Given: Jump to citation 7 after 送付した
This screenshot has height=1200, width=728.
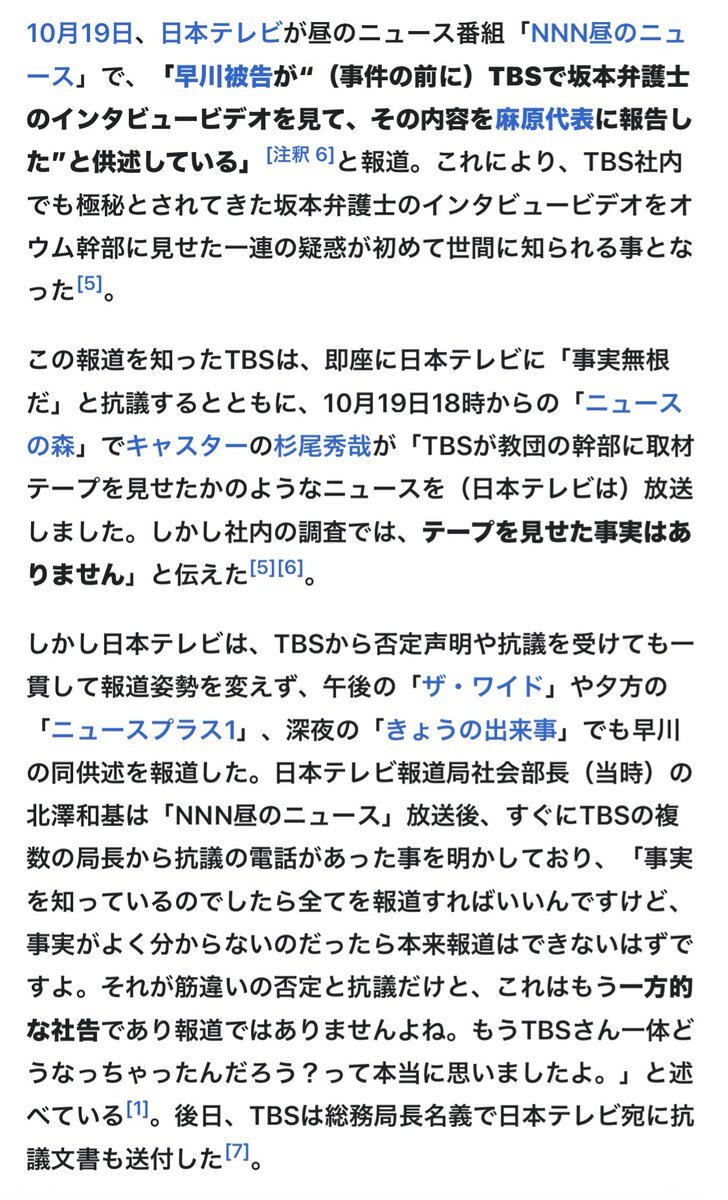Looking at the screenshot, I should tap(236, 1151).
